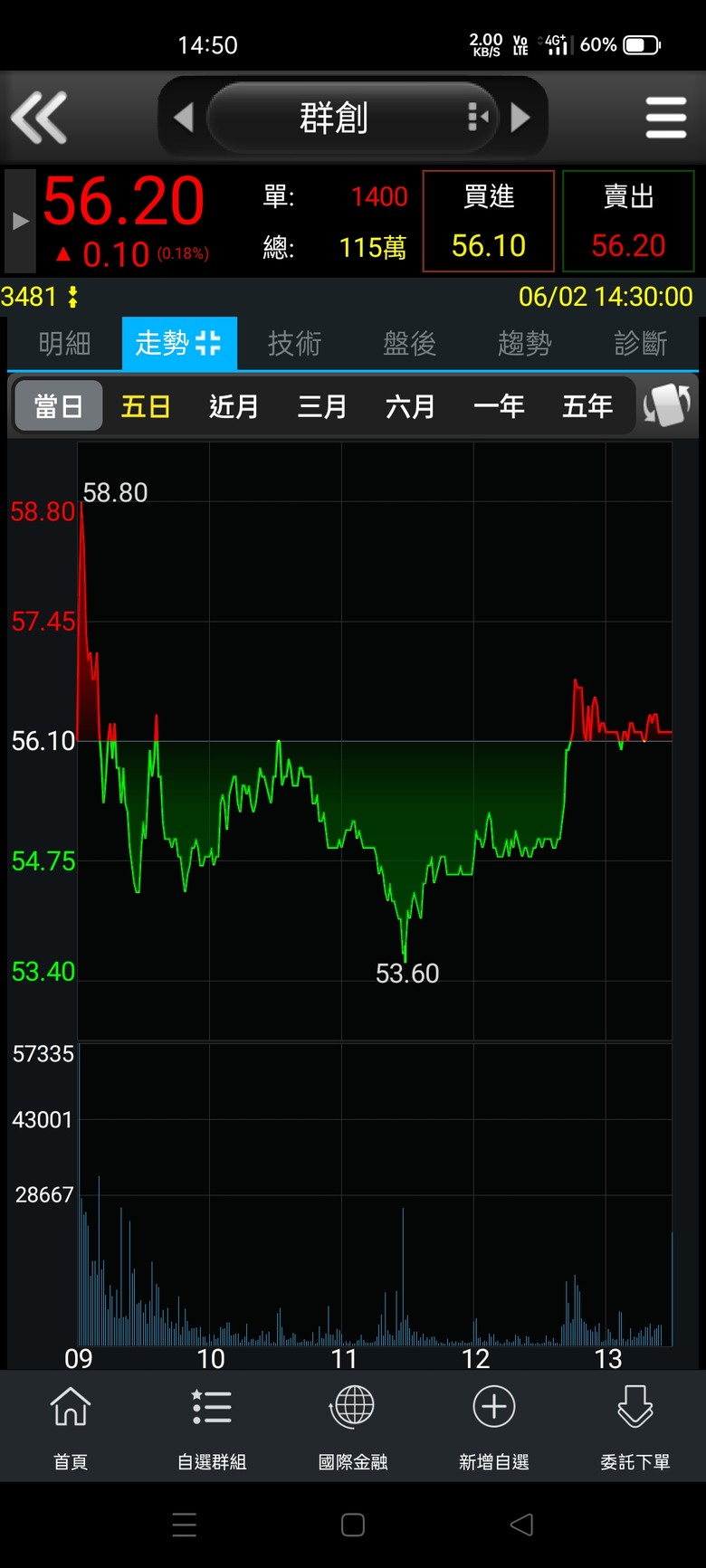The width and height of the screenshot is (706, 1568).
Task: Rotate the chart to landscape view
Action: 667,405
